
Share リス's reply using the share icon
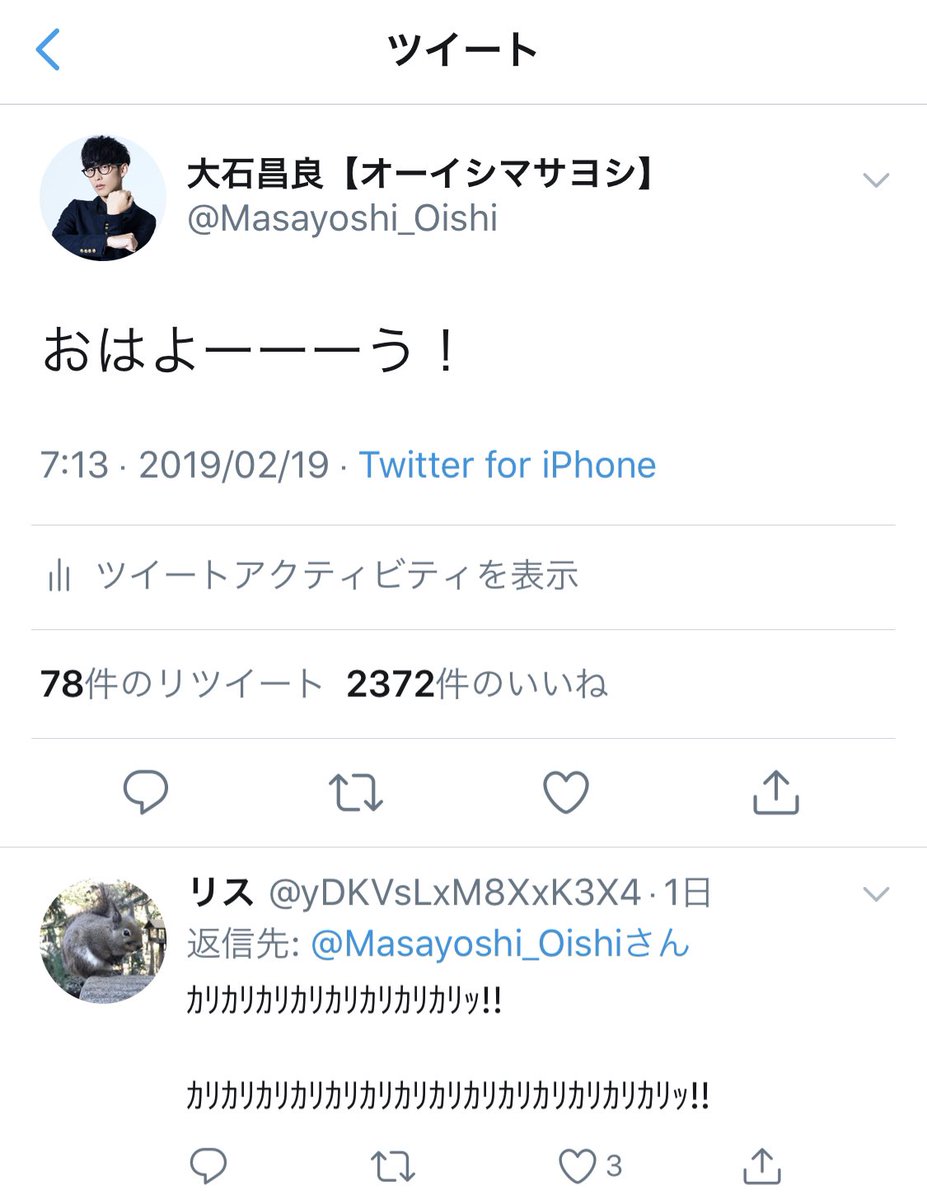coord(762,1164)
